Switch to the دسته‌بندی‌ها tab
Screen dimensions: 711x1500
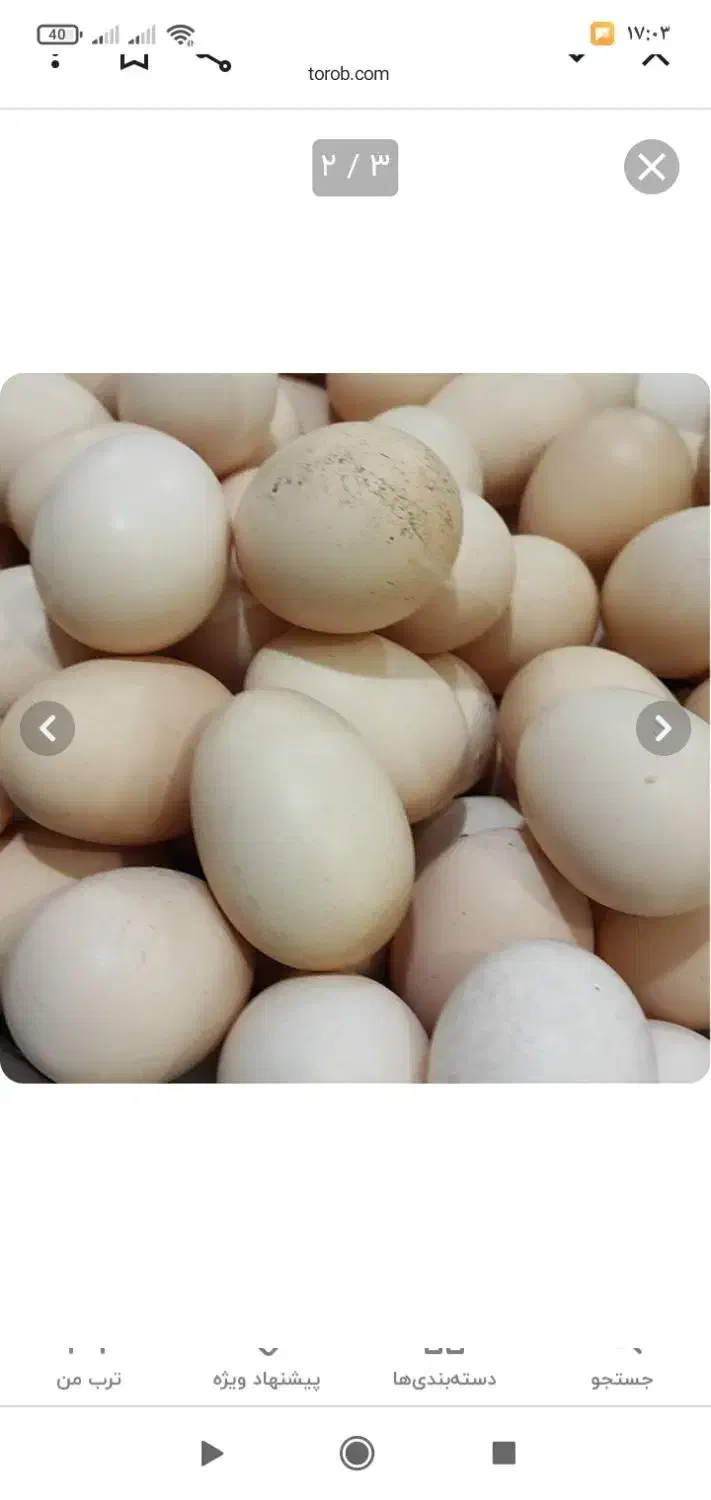(x=444, y=1368)
